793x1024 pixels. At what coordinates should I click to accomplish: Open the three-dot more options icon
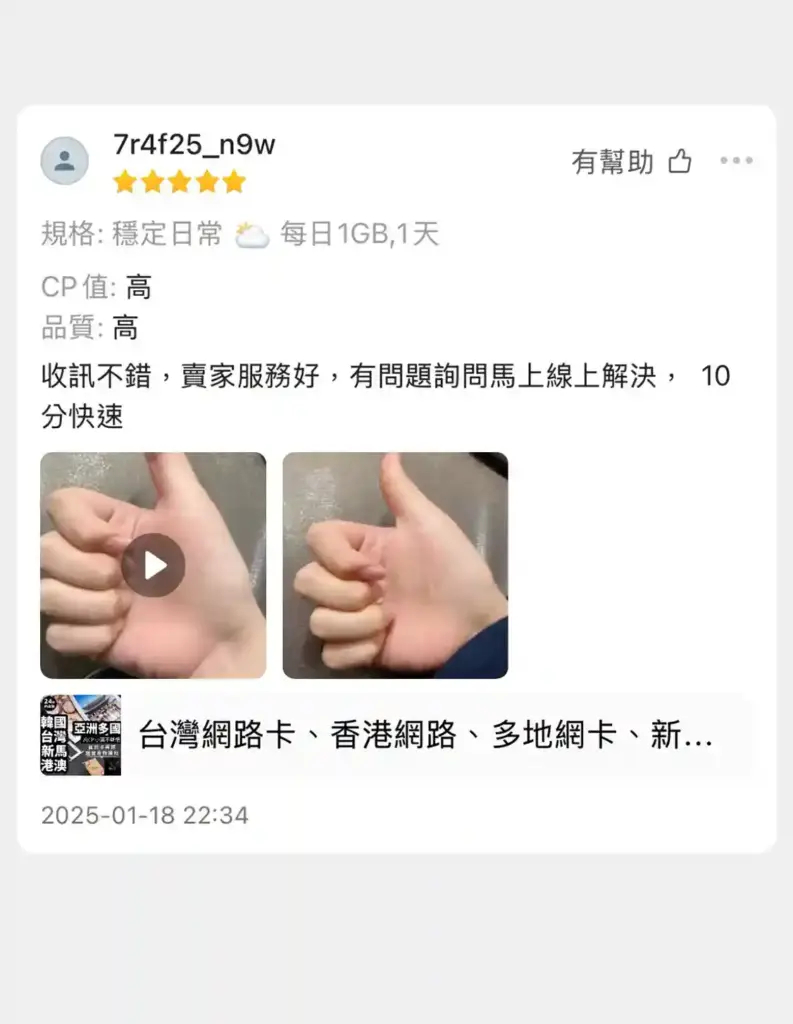point(737,160)
